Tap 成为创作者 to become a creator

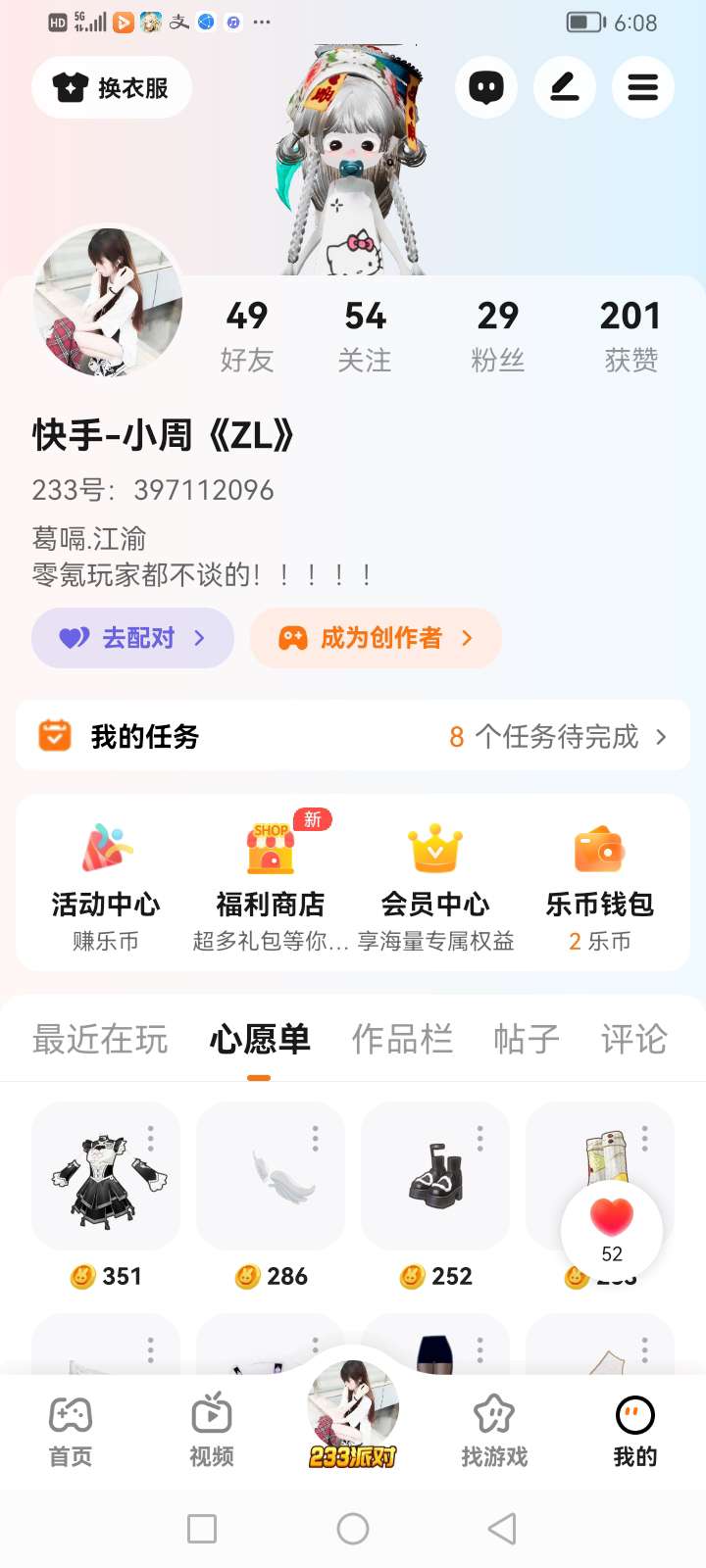(377, 638)
